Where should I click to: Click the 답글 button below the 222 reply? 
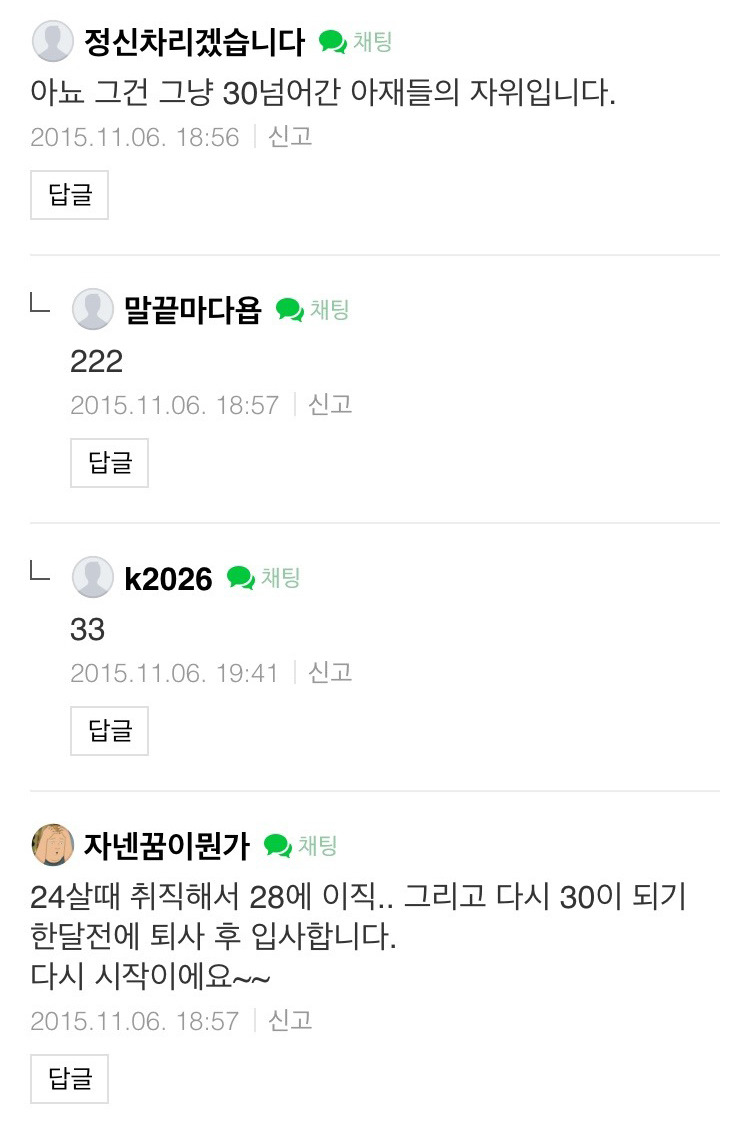108,463
